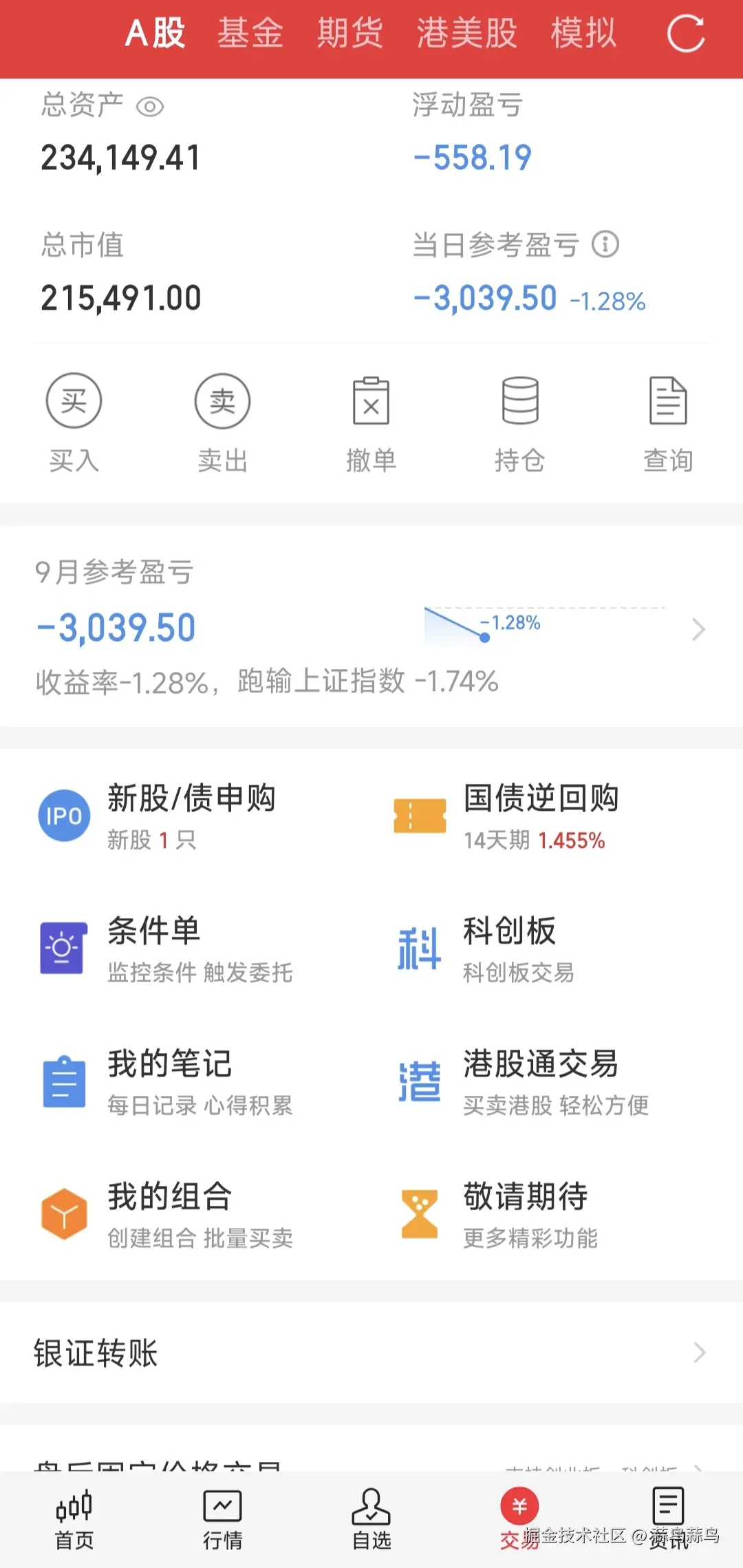Open 我的组合 to create portfolios
The height and width of the screenshot is (1568, 743).
pos(63,1213)
